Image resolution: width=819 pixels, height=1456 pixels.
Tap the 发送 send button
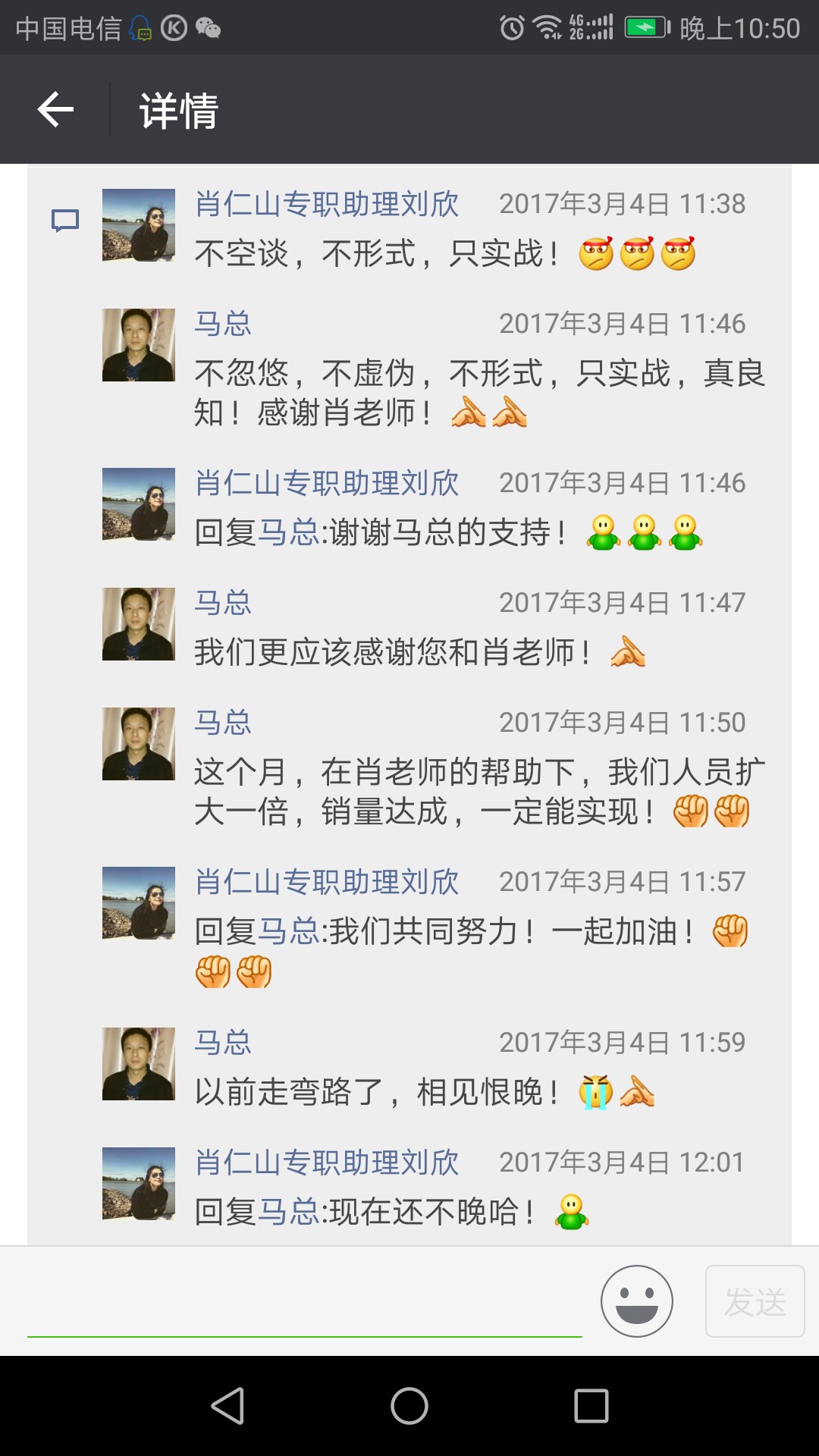coord(755,1301)
